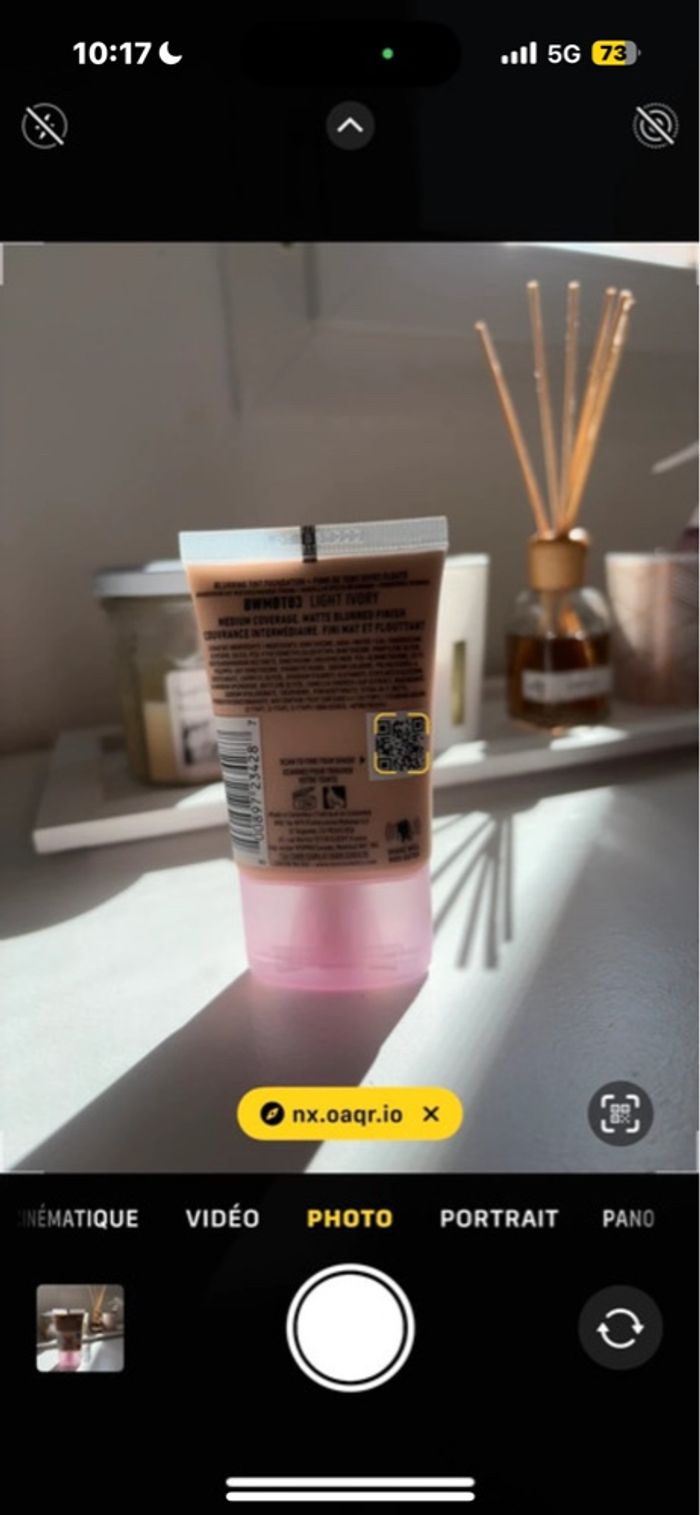Select the Photo mode

[x=349, y=1218]
